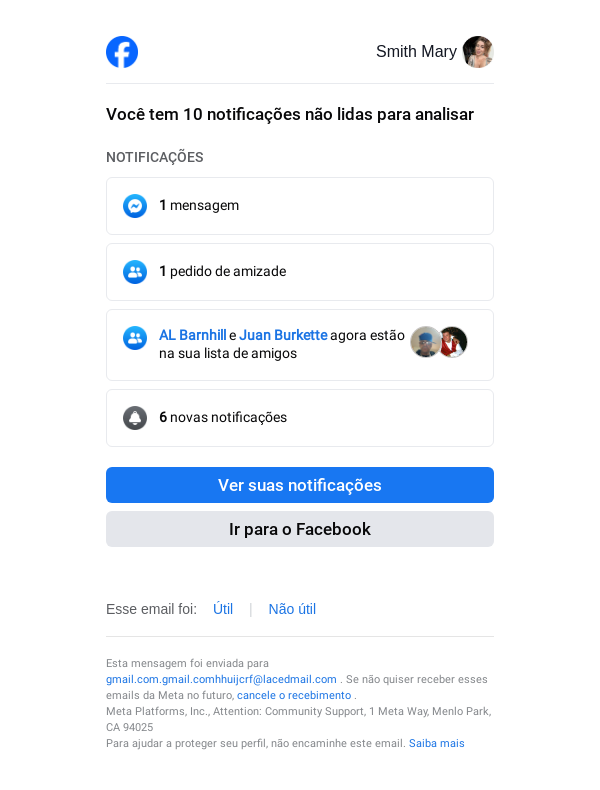Tap the Ver suas notificações button

tap(299, 485)
